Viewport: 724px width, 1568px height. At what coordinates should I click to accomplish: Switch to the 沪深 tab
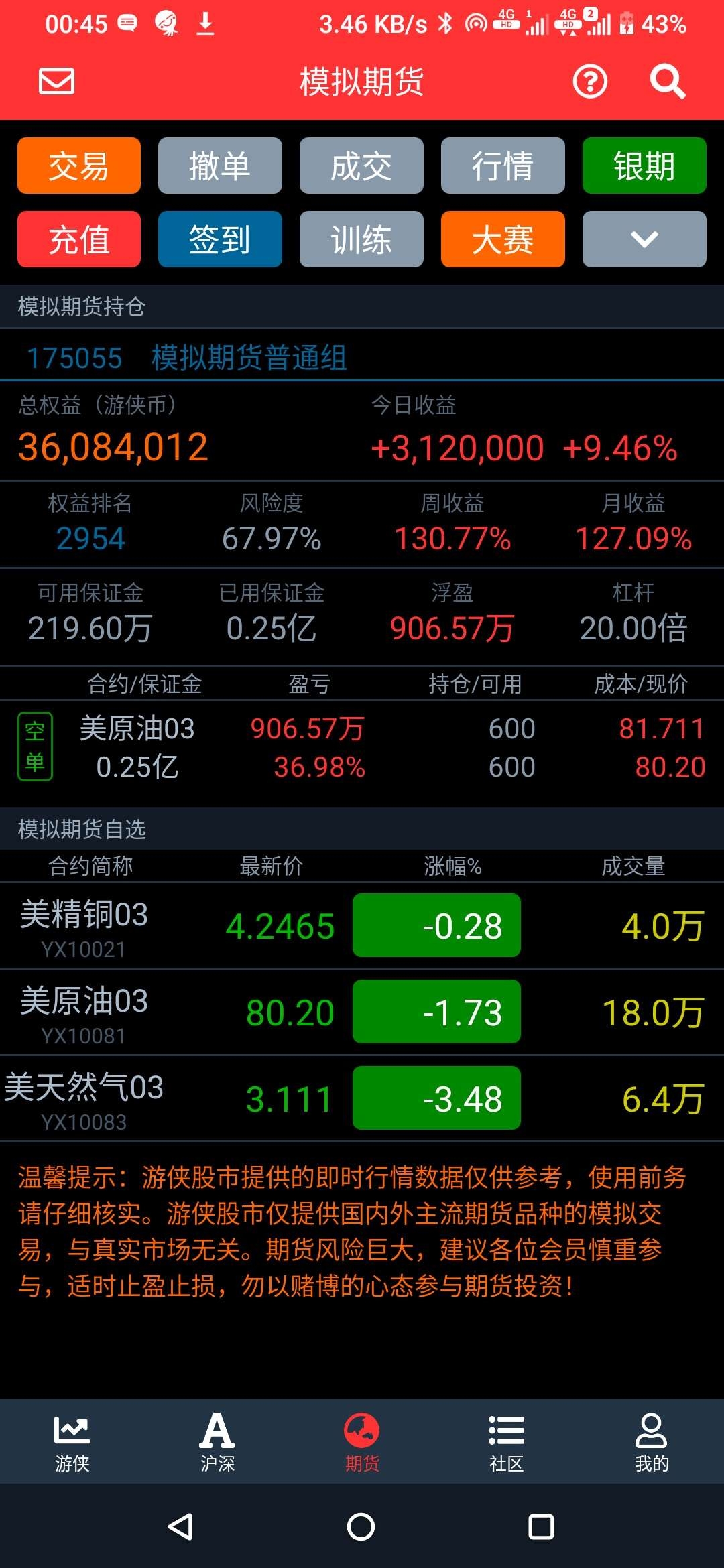(x=217, y=1442)
